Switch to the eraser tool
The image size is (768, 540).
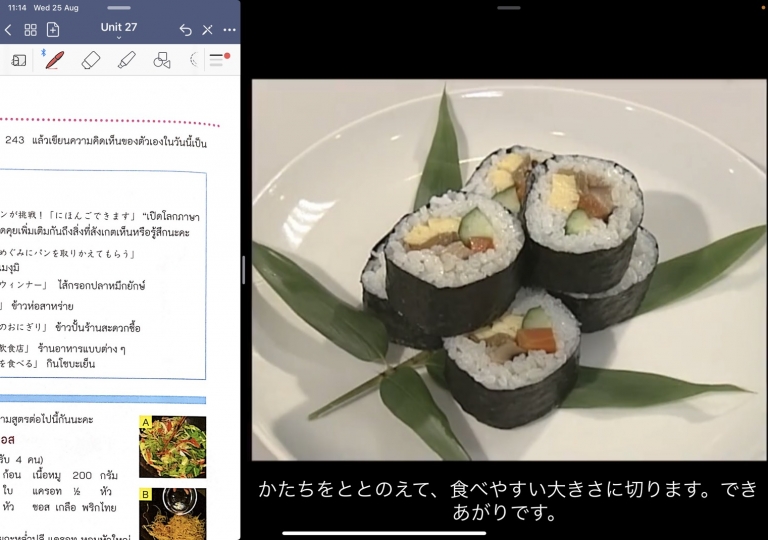[x=90, y=60]
